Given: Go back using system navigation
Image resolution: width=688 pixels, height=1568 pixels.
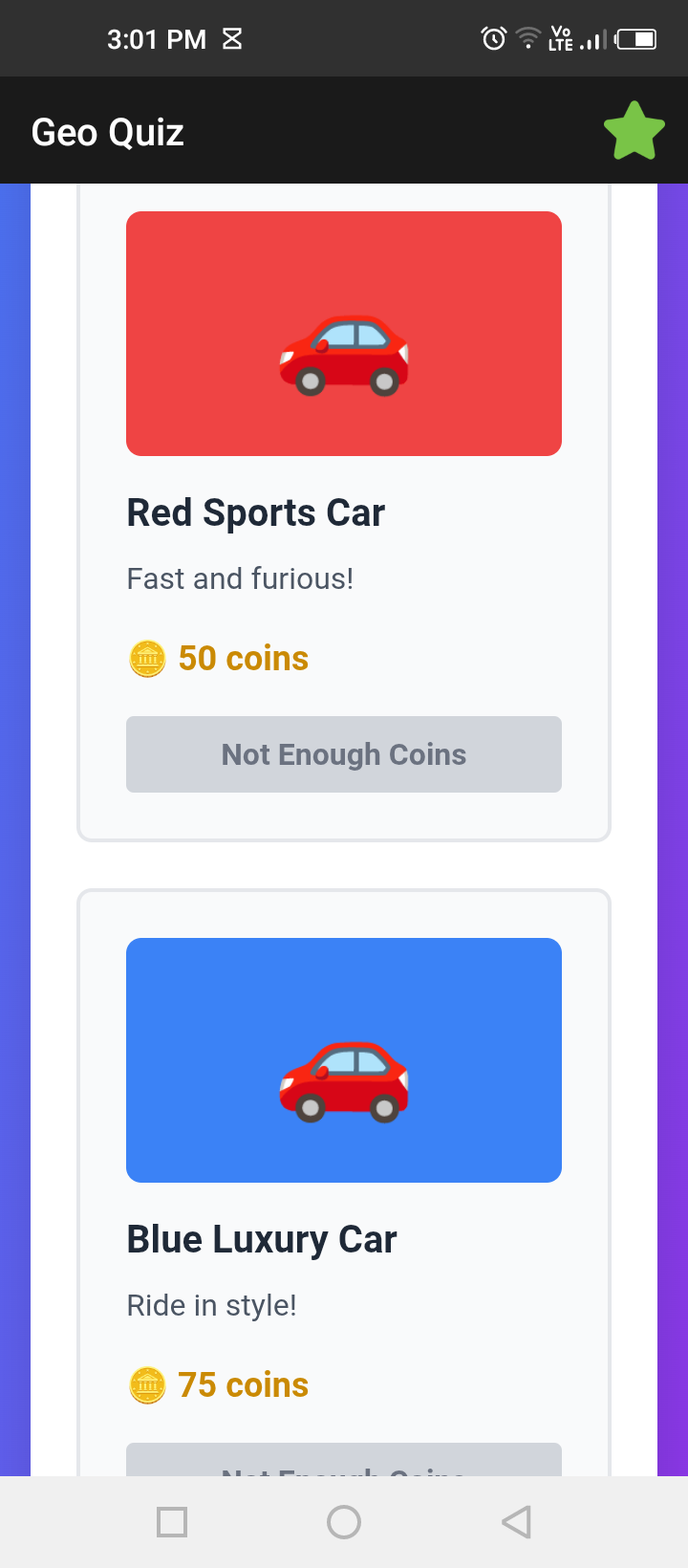Looking at the screenshot, I should tap(516, 1521).
